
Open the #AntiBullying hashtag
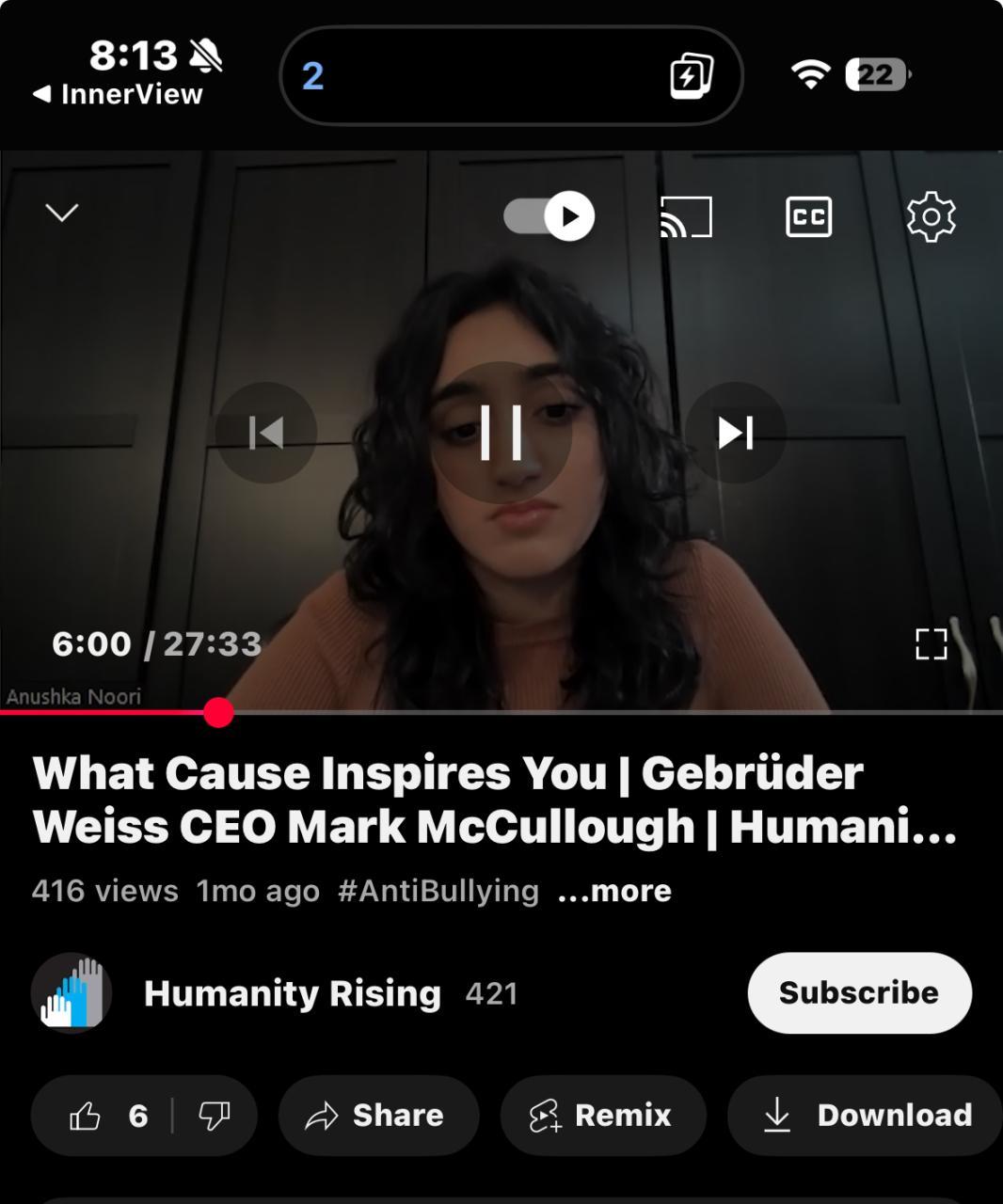coord(438,891)
